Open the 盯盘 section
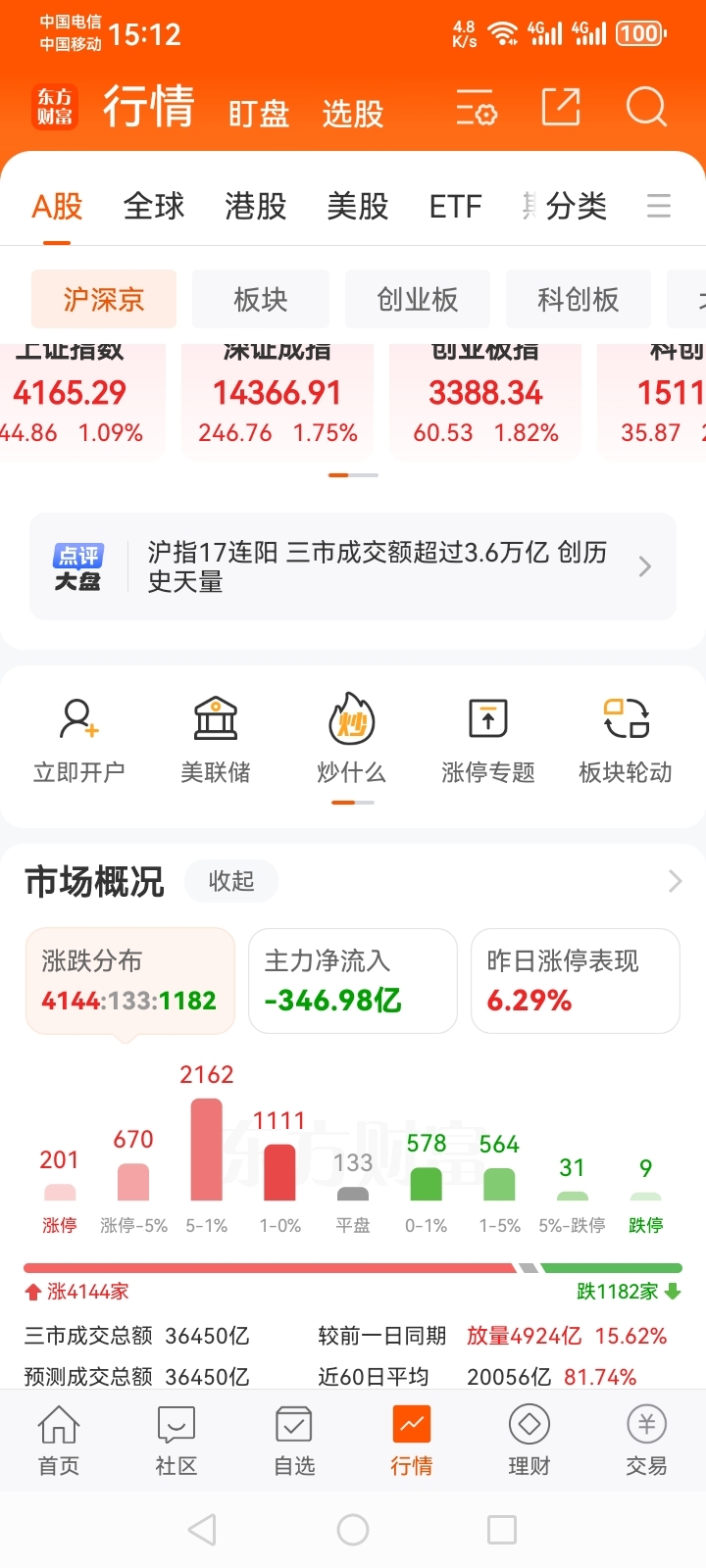706x1568 pixels. point(258,113)
